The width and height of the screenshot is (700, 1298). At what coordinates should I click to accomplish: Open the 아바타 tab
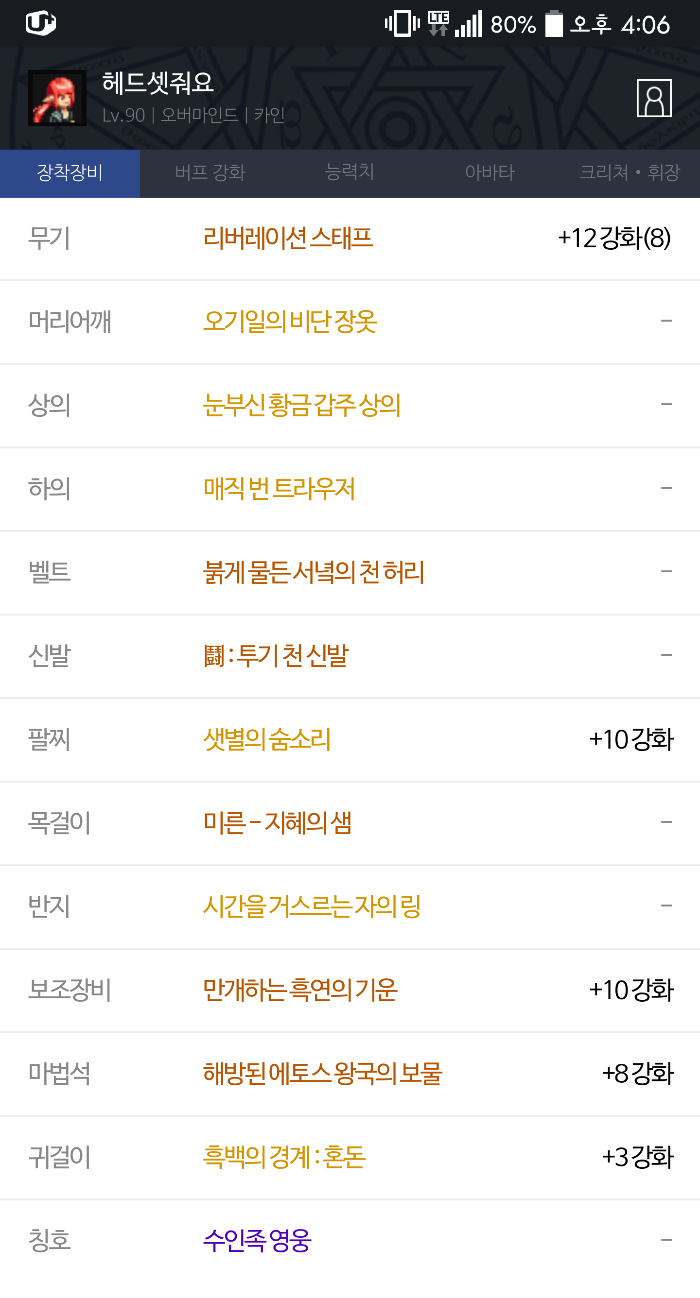pos(489,173)
